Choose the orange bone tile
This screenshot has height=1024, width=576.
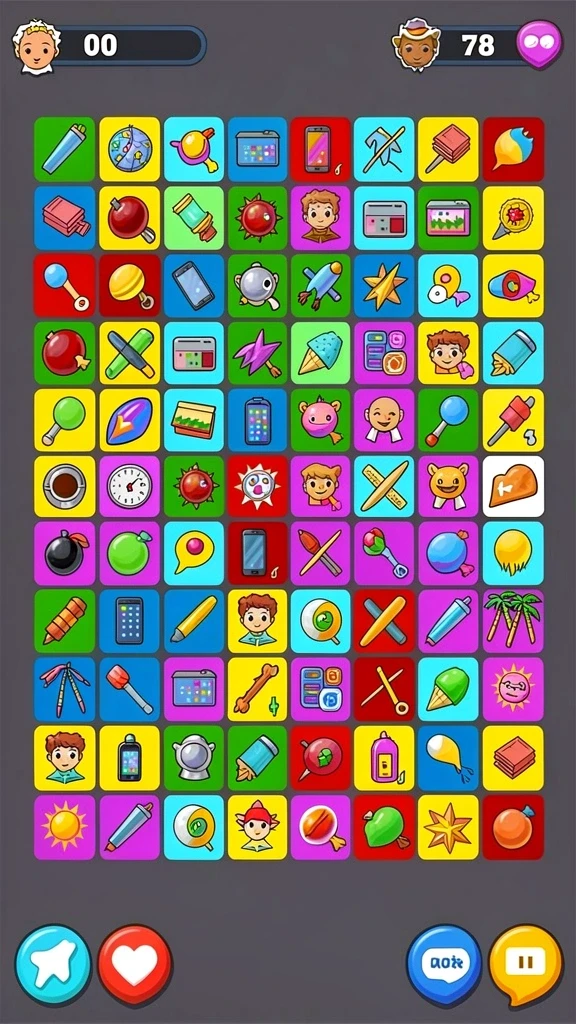(x=257, y=688)
